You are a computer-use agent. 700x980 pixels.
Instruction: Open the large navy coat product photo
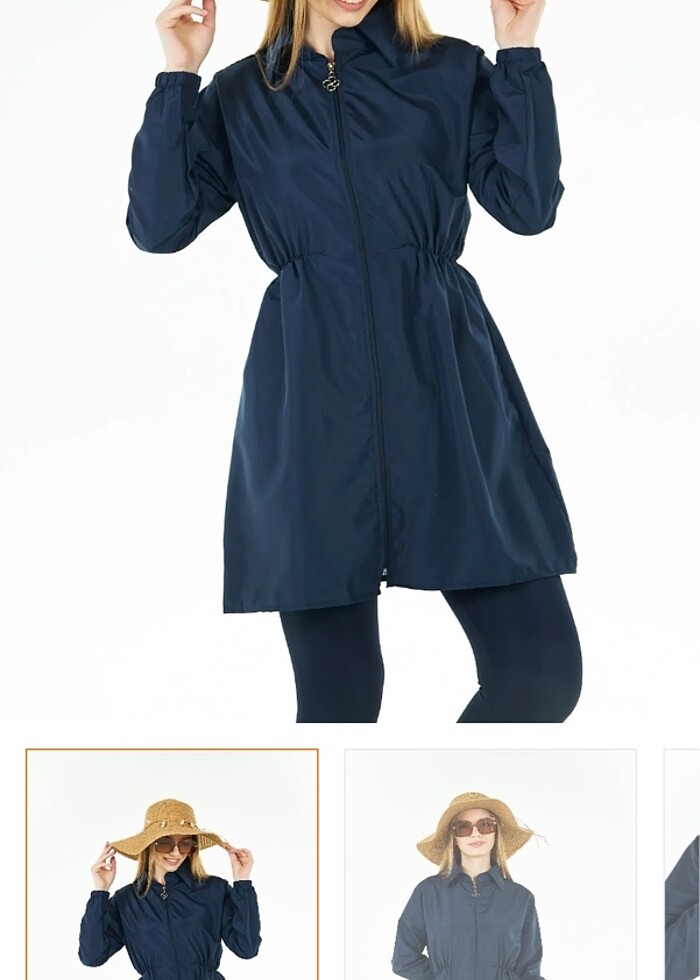click(350, 360)
